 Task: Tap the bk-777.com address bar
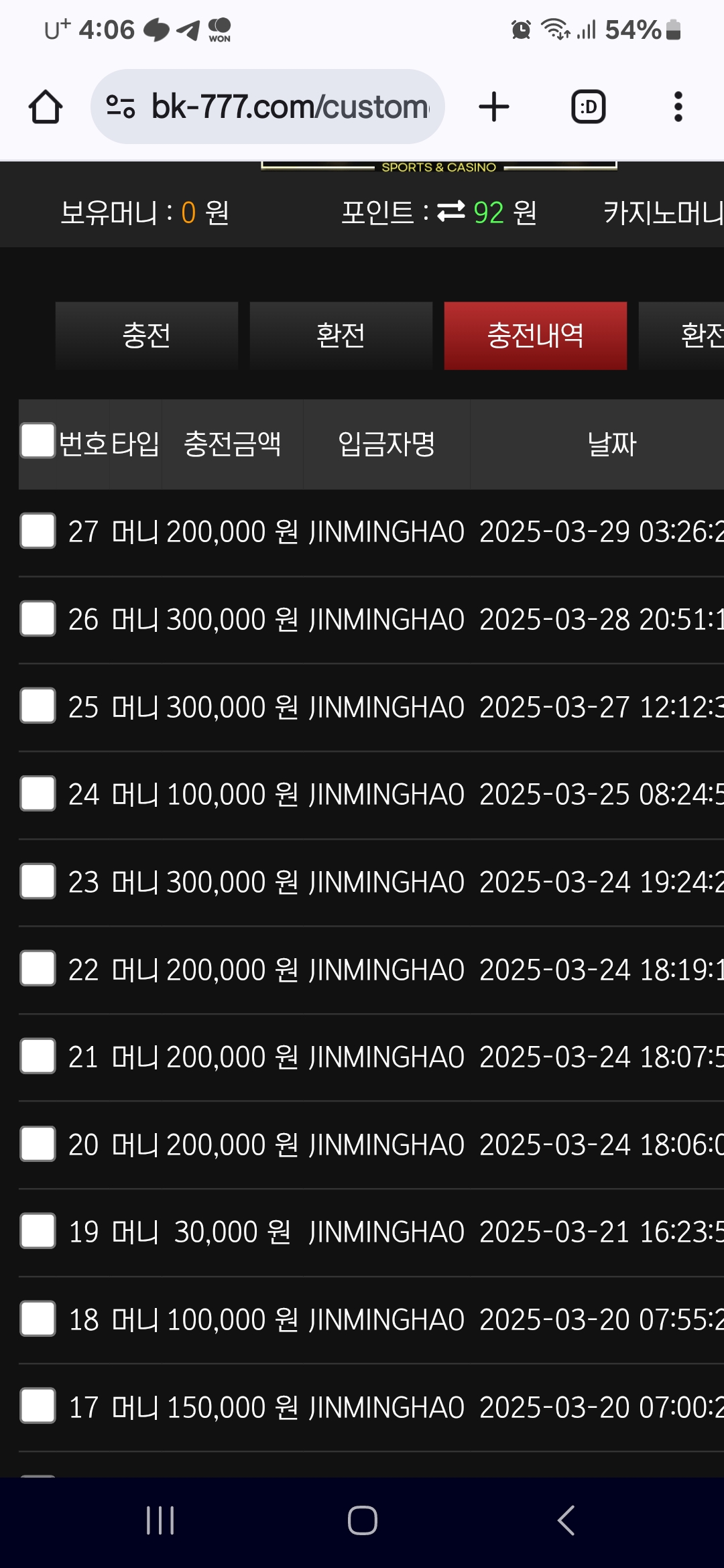[x=267, y=107]
